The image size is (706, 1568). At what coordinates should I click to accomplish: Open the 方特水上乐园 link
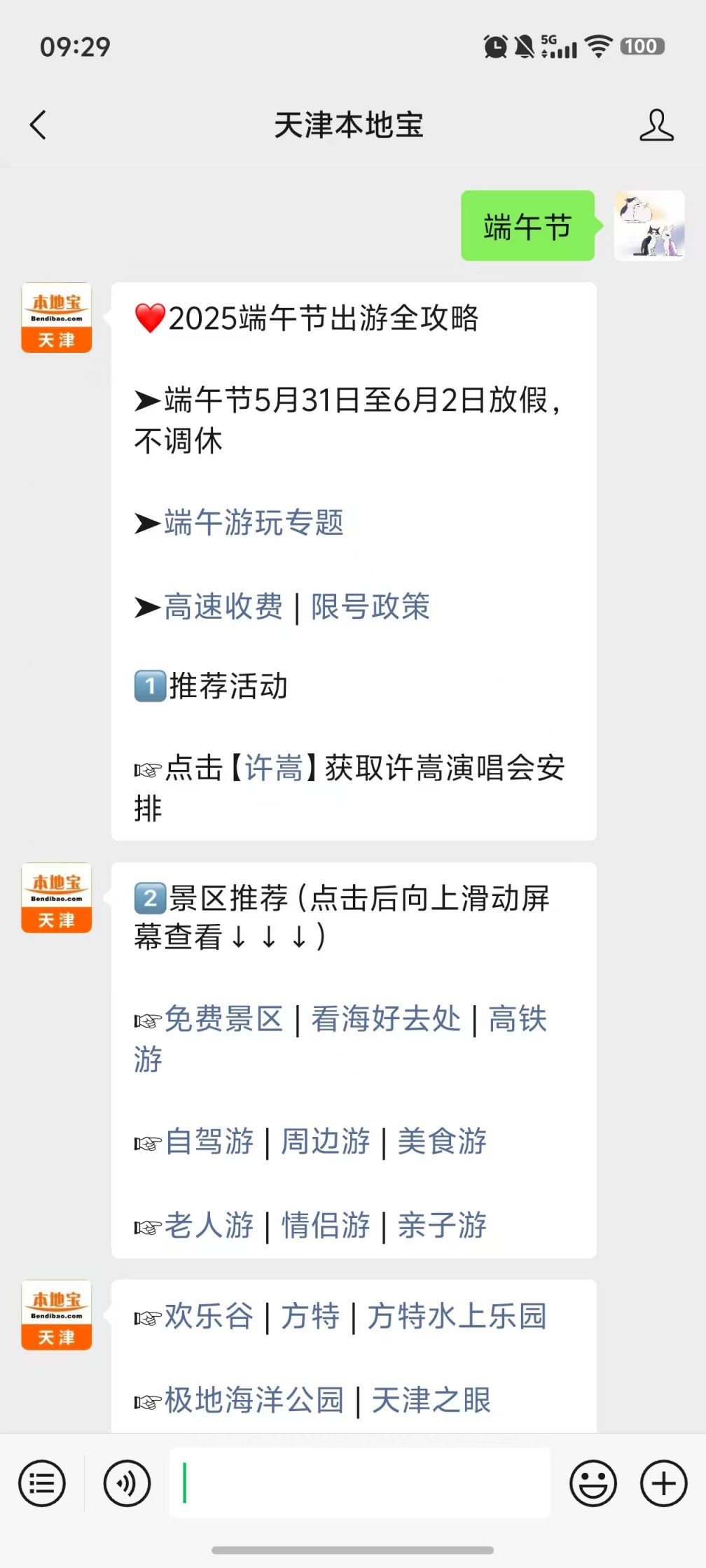click(457, 1316)
